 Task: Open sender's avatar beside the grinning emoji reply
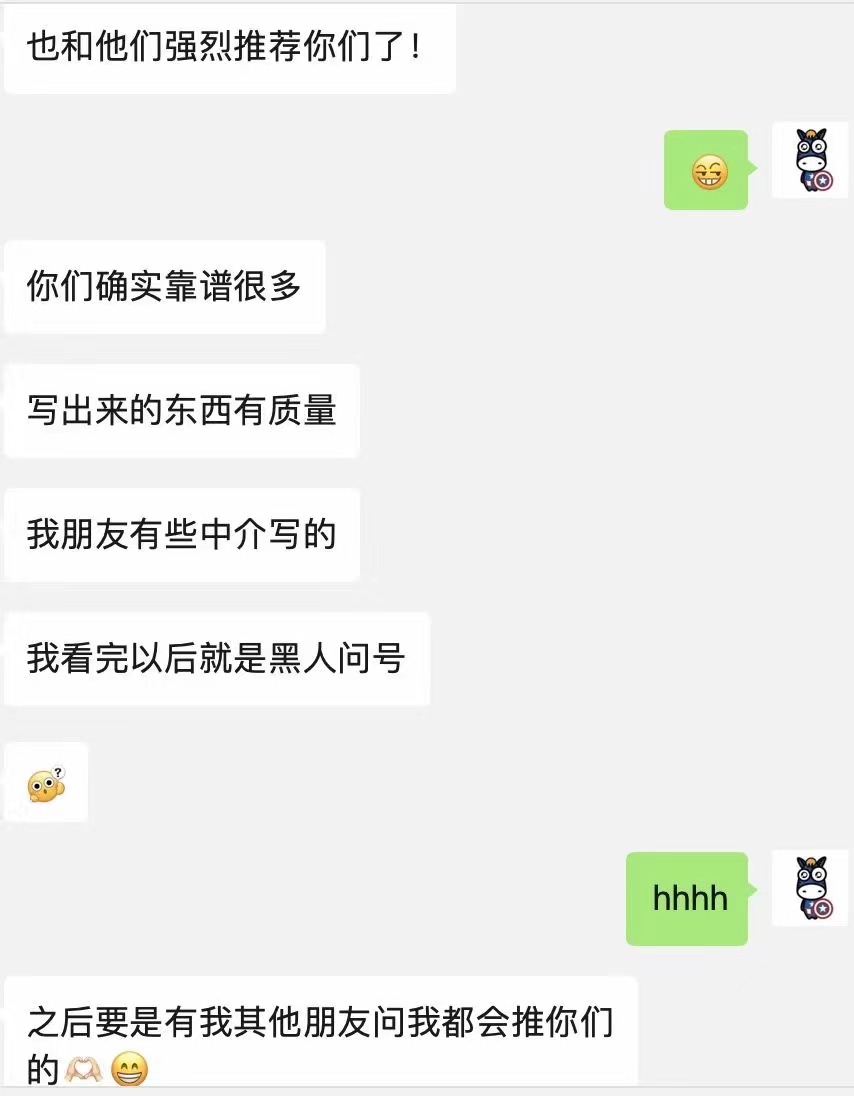(x=810, y=160)
